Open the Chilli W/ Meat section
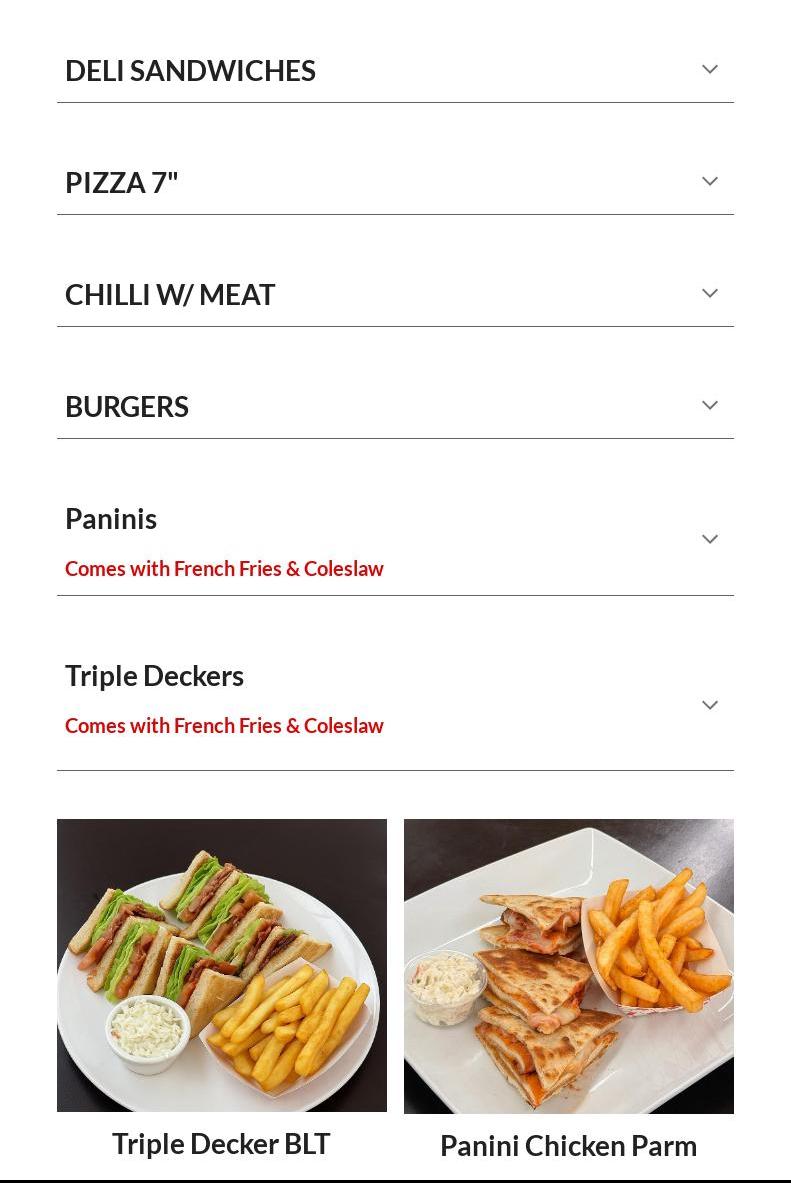 coord(709,294)
